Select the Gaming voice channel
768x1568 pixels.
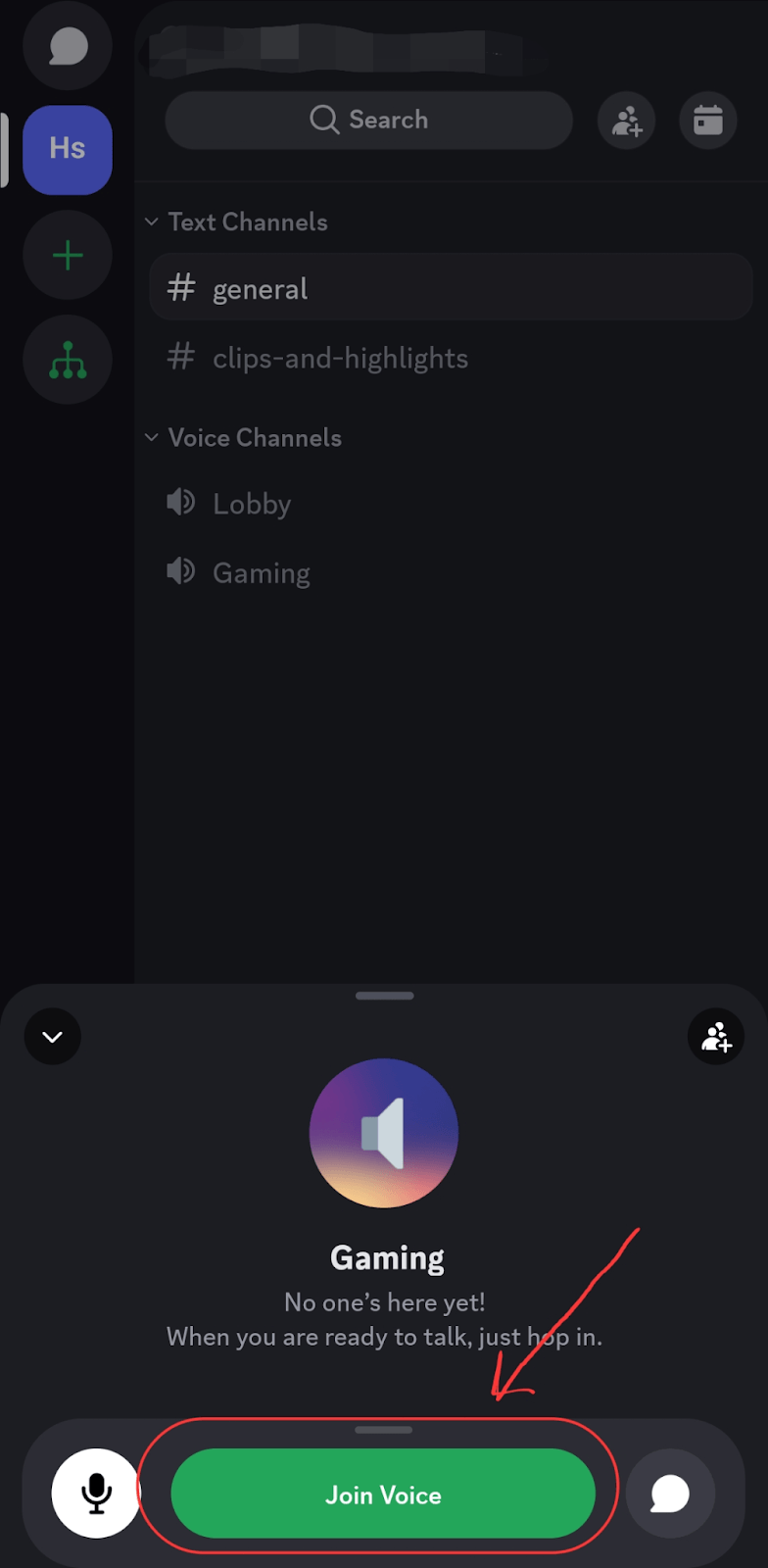(x=261, y=572)
